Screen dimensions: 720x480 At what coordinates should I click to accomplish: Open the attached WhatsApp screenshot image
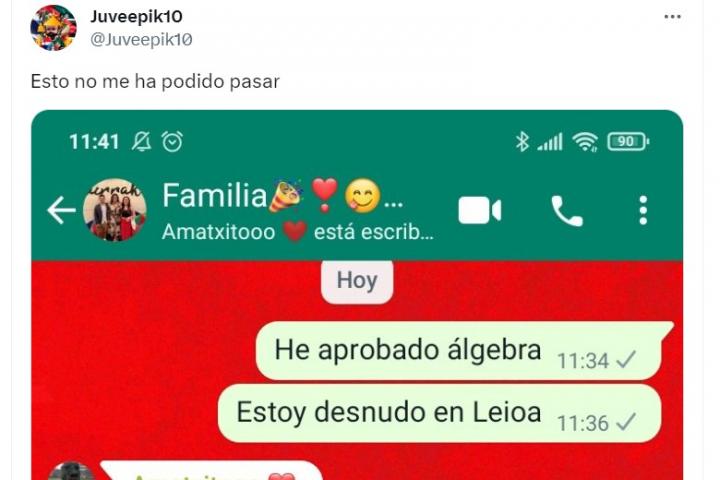point(357,300)
